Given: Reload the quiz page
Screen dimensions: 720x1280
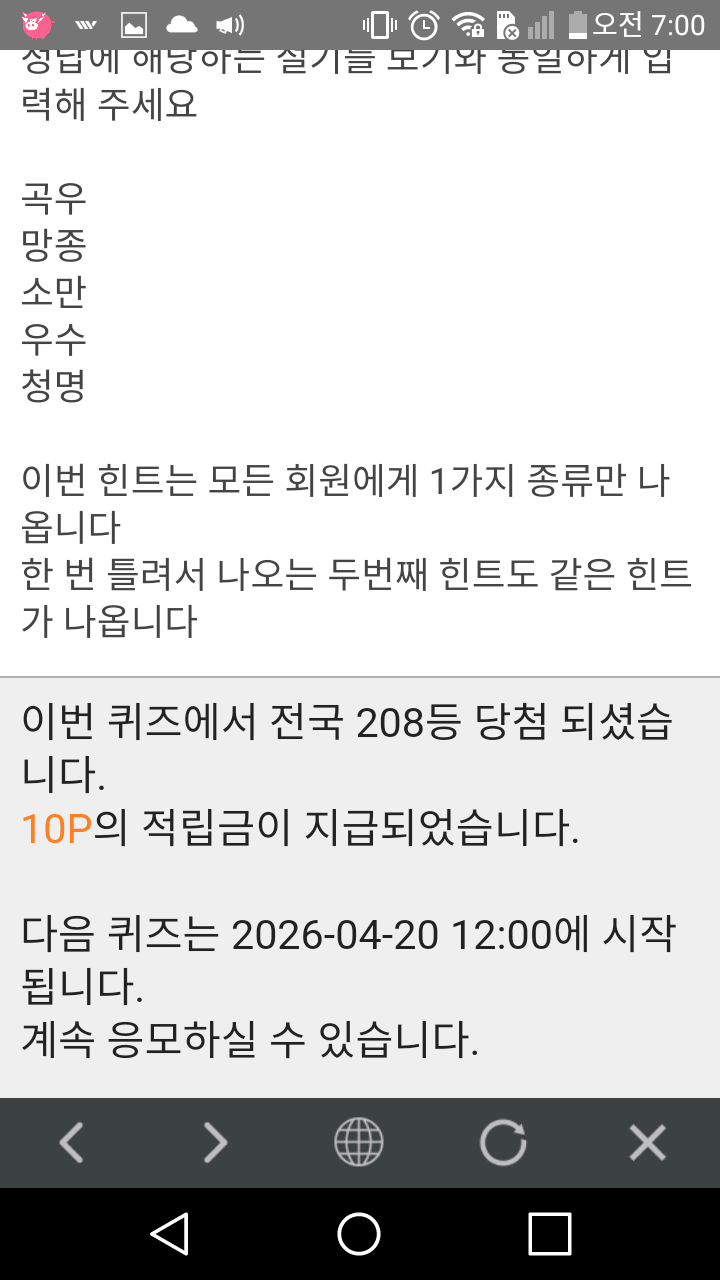Looking at the screenshot, I should [503, 1142].
